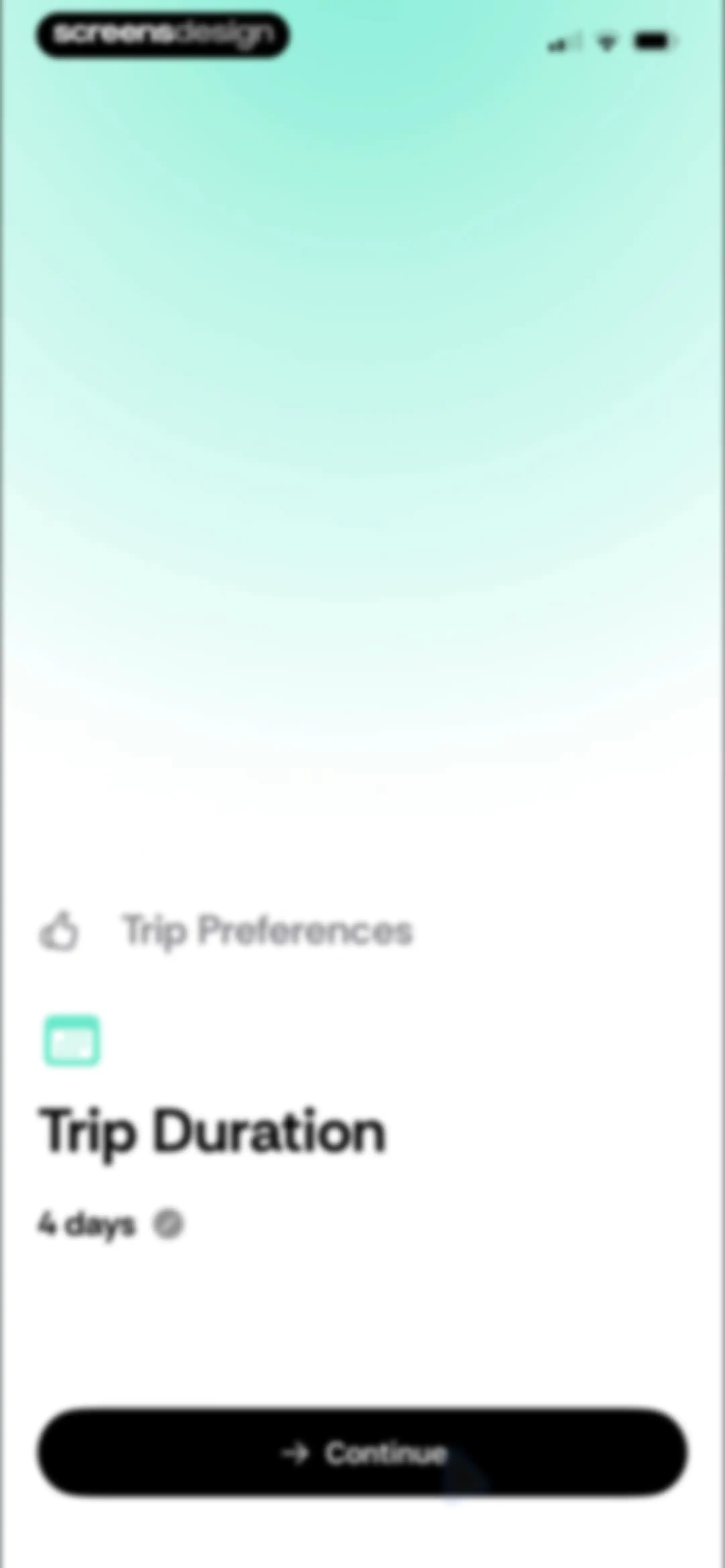The width and height of the screenshot is (725, 1568).
Task: Edit the 4 days trip duration
Action: pyautogui.click(x=168, y=1224)
